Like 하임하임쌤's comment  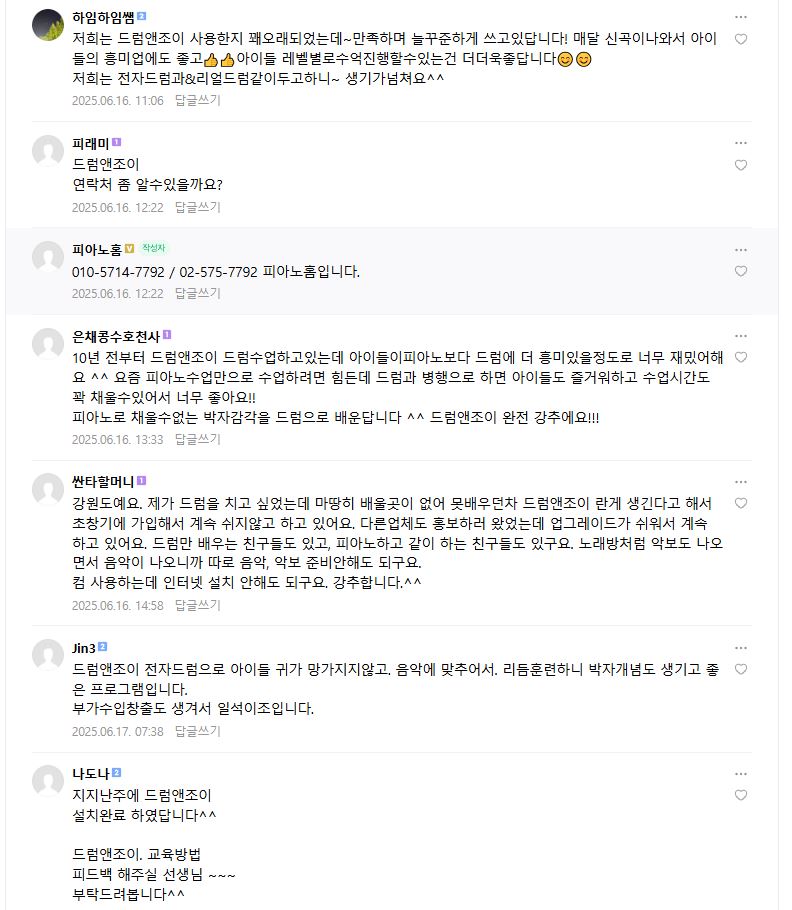(x=741, y=39)
